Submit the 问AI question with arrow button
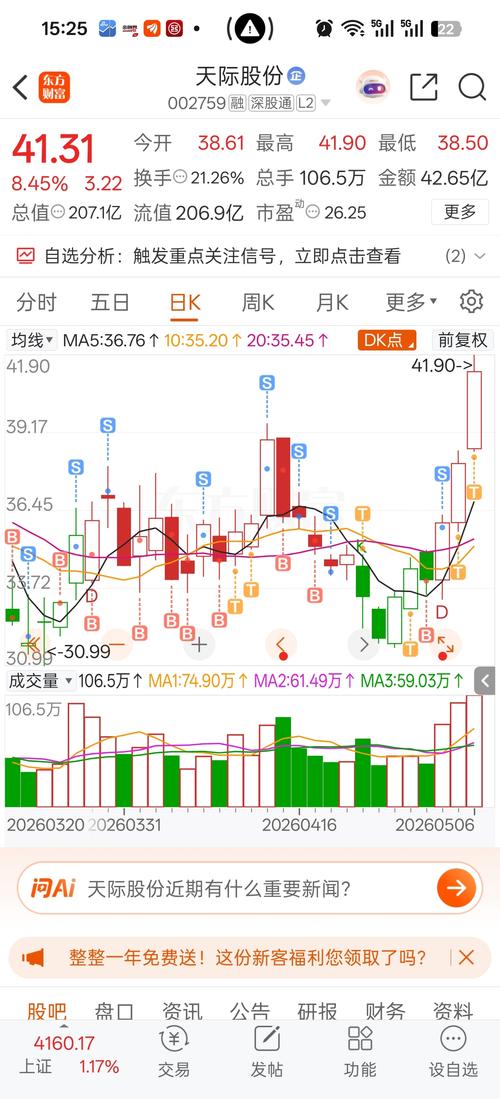The height and width of the screenshot is (1099, 500). (x=456, y=889)
